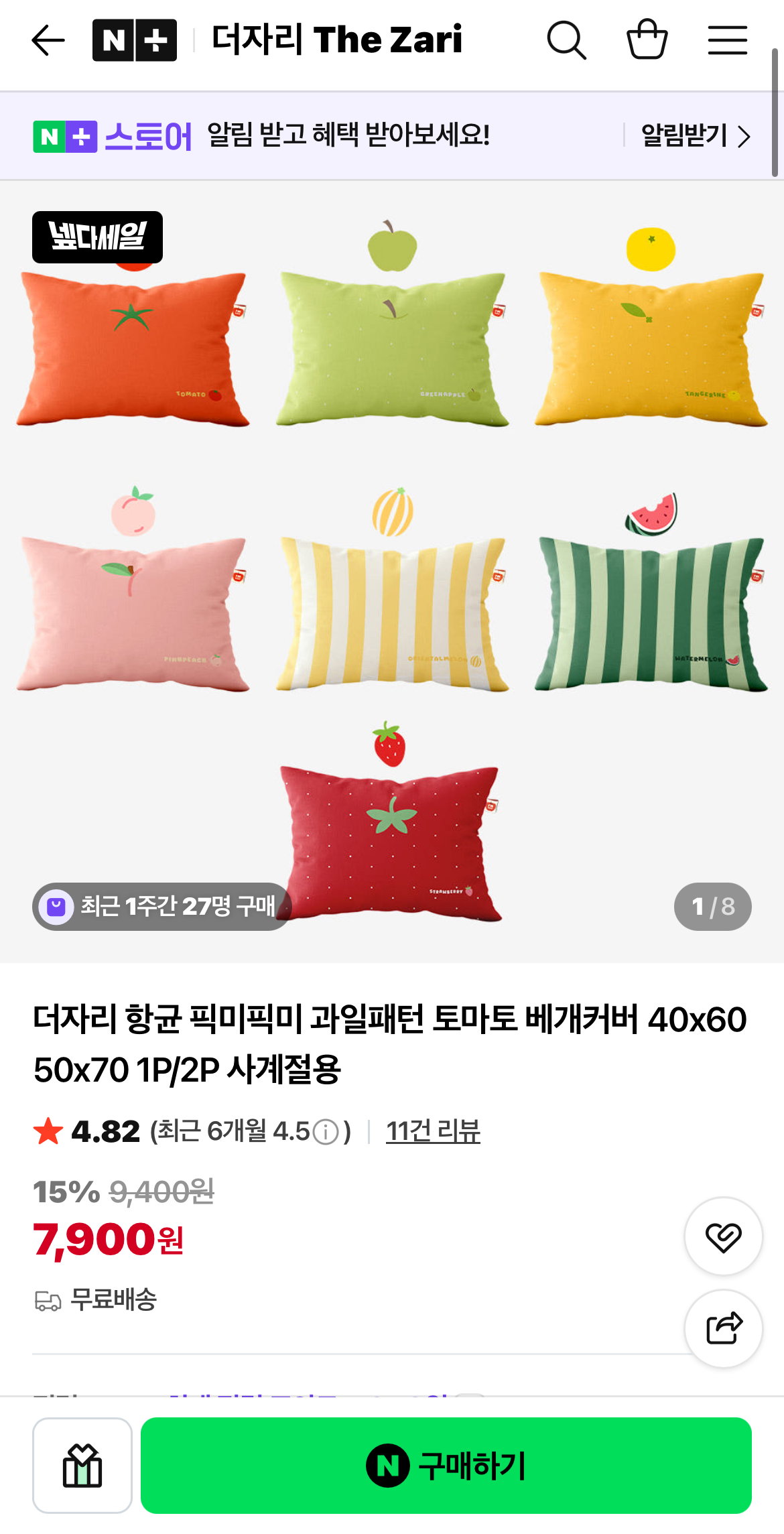Open the hamburger menu
The image size is (784, 1534).
click(728, 40)
